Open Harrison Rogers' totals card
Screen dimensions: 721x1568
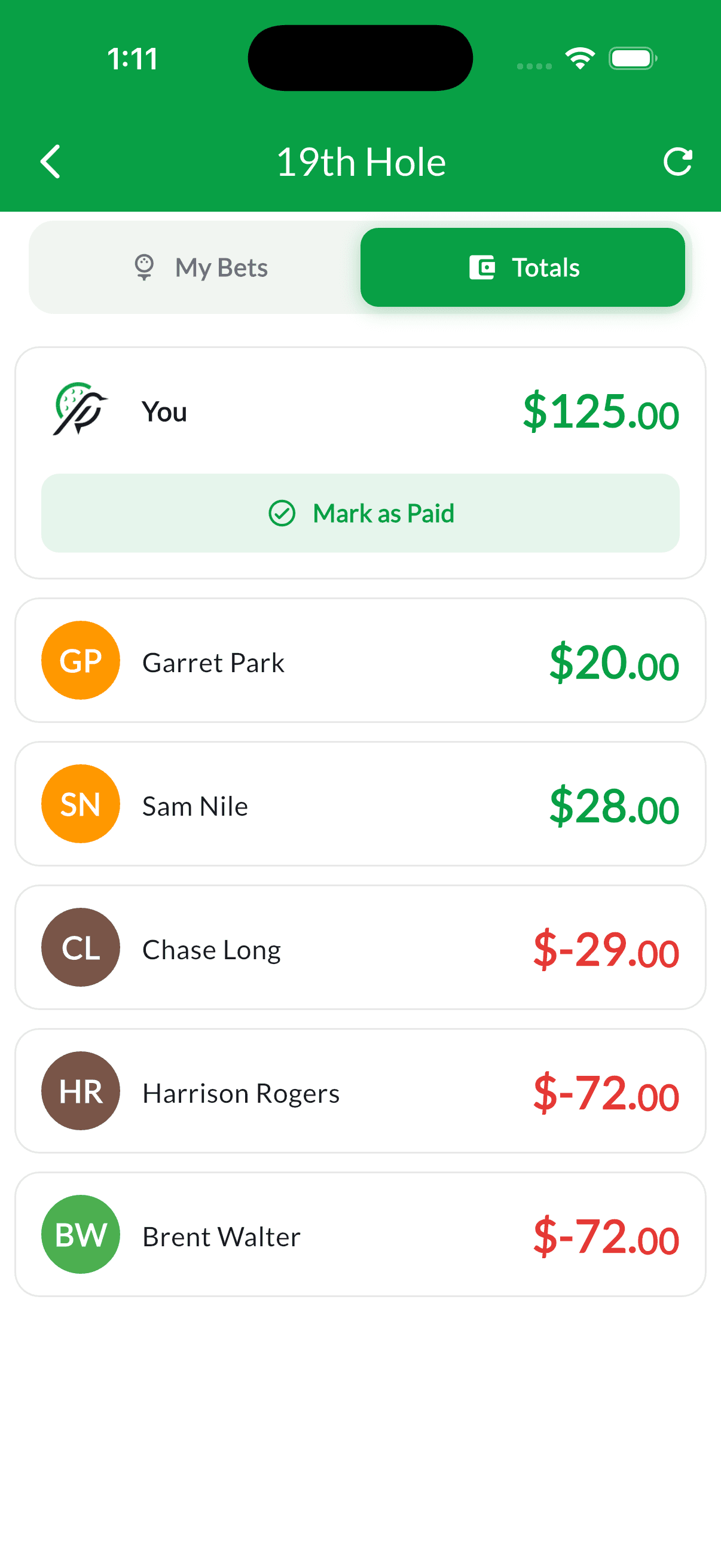pos(360,1091)
